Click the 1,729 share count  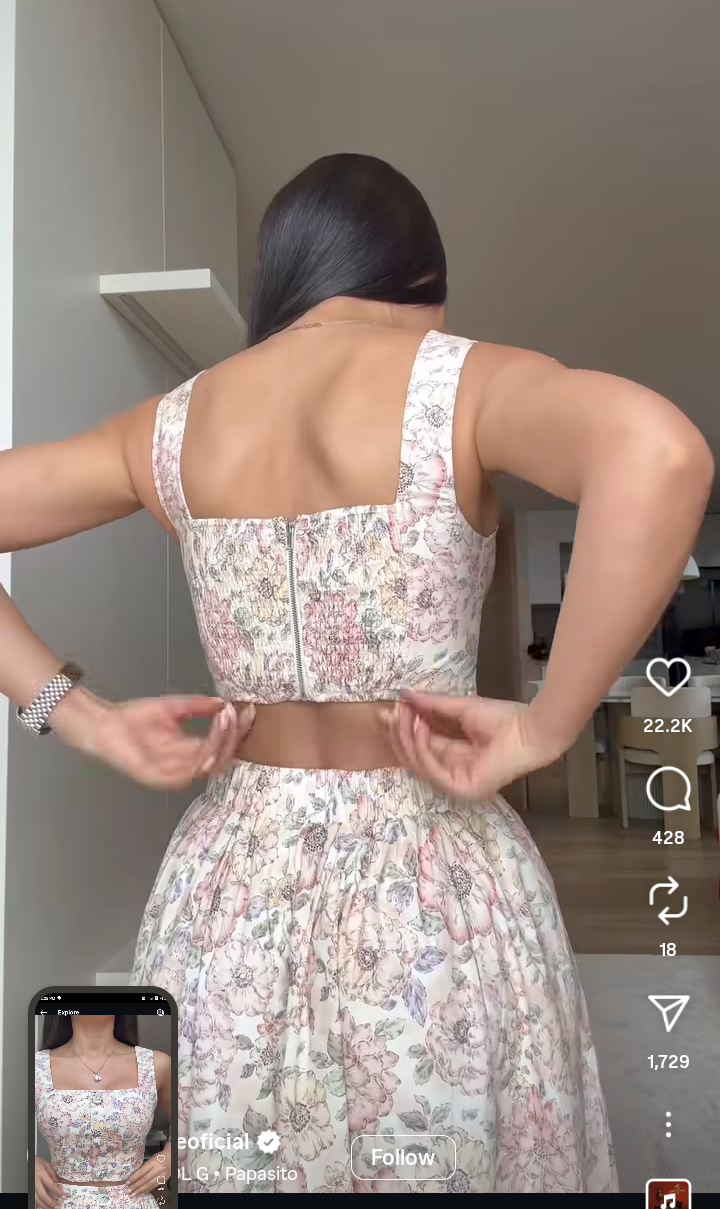coord(668,1060)
